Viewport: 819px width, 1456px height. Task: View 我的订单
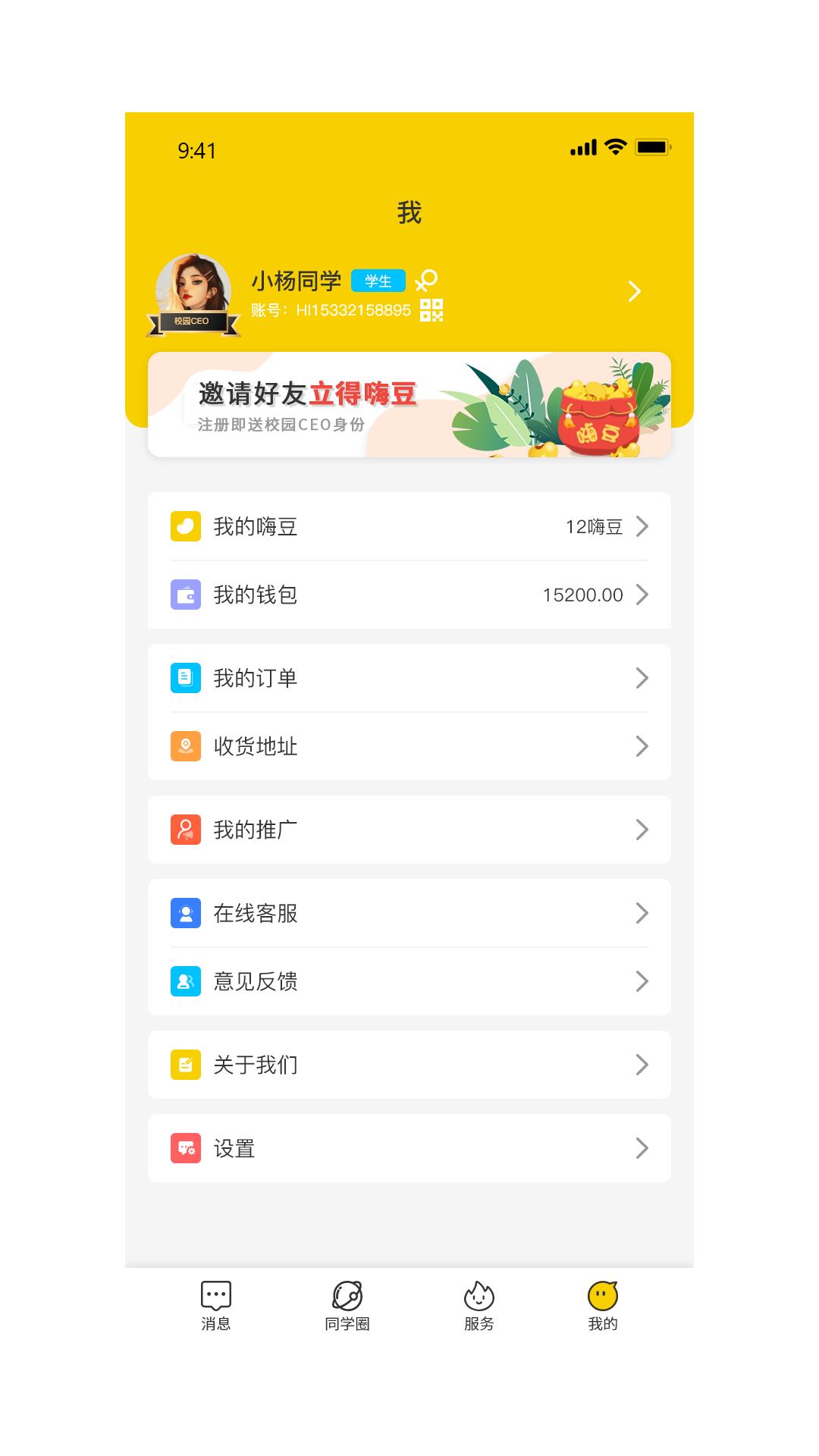point(409,678)
